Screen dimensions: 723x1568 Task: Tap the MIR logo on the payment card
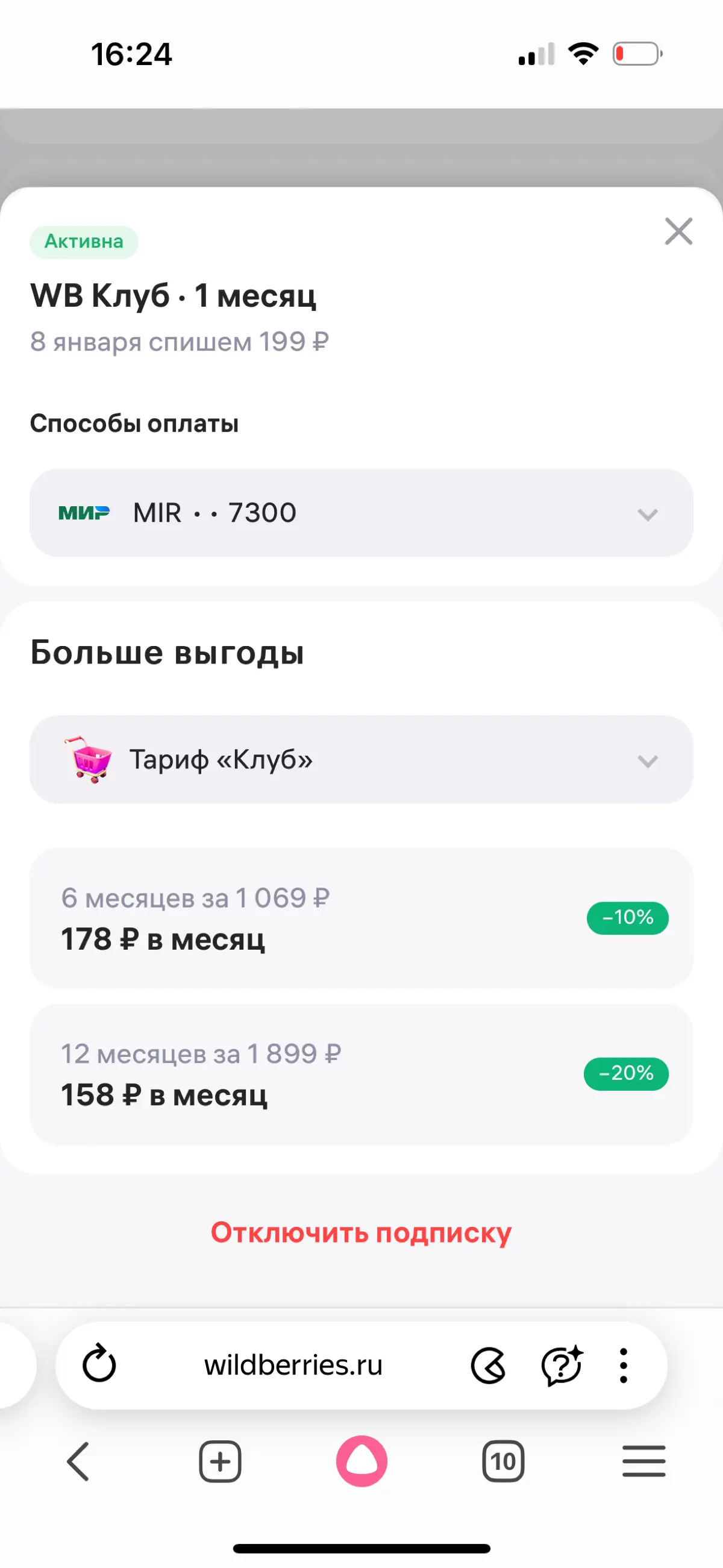click(x=85, y=512)
